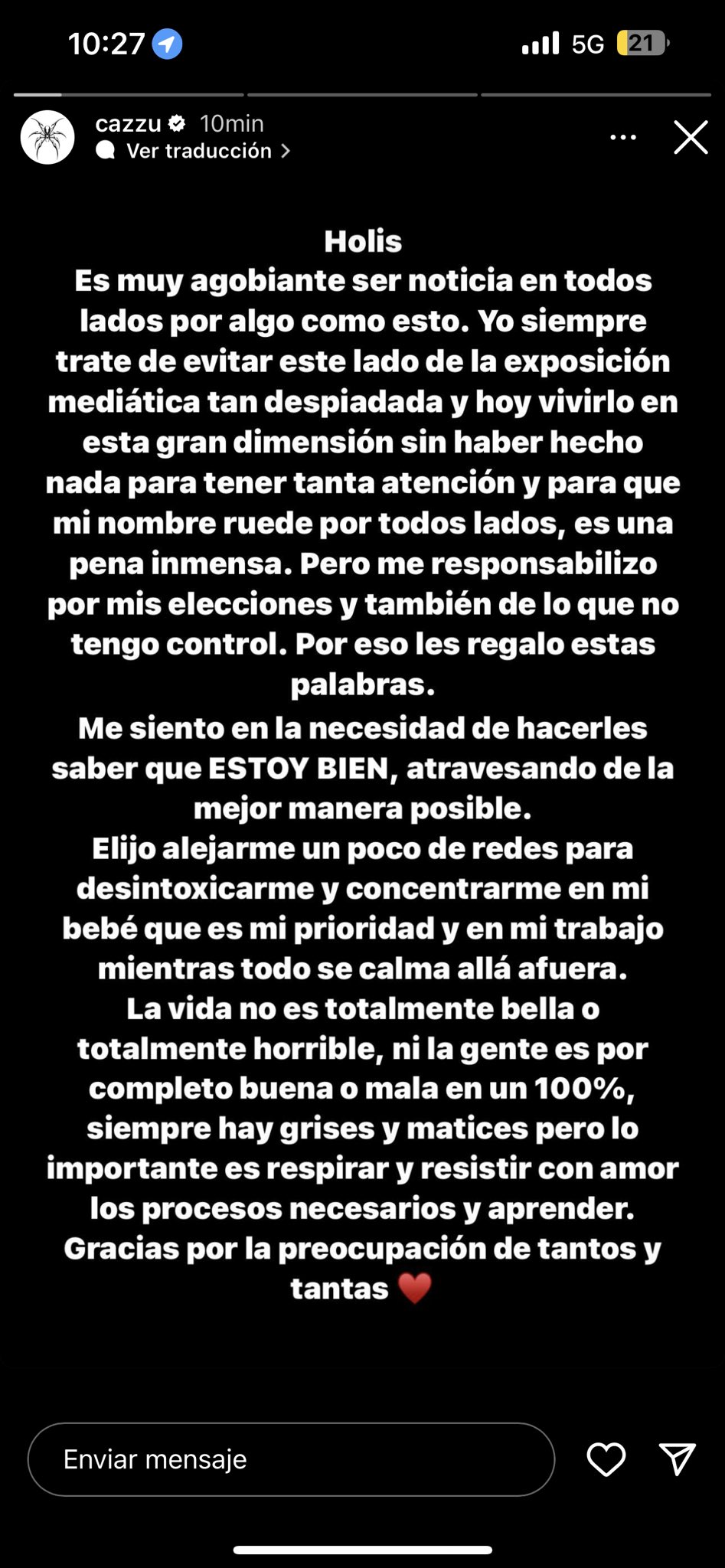
Task: Share the story via paper plane icon
Action: 677,1459
